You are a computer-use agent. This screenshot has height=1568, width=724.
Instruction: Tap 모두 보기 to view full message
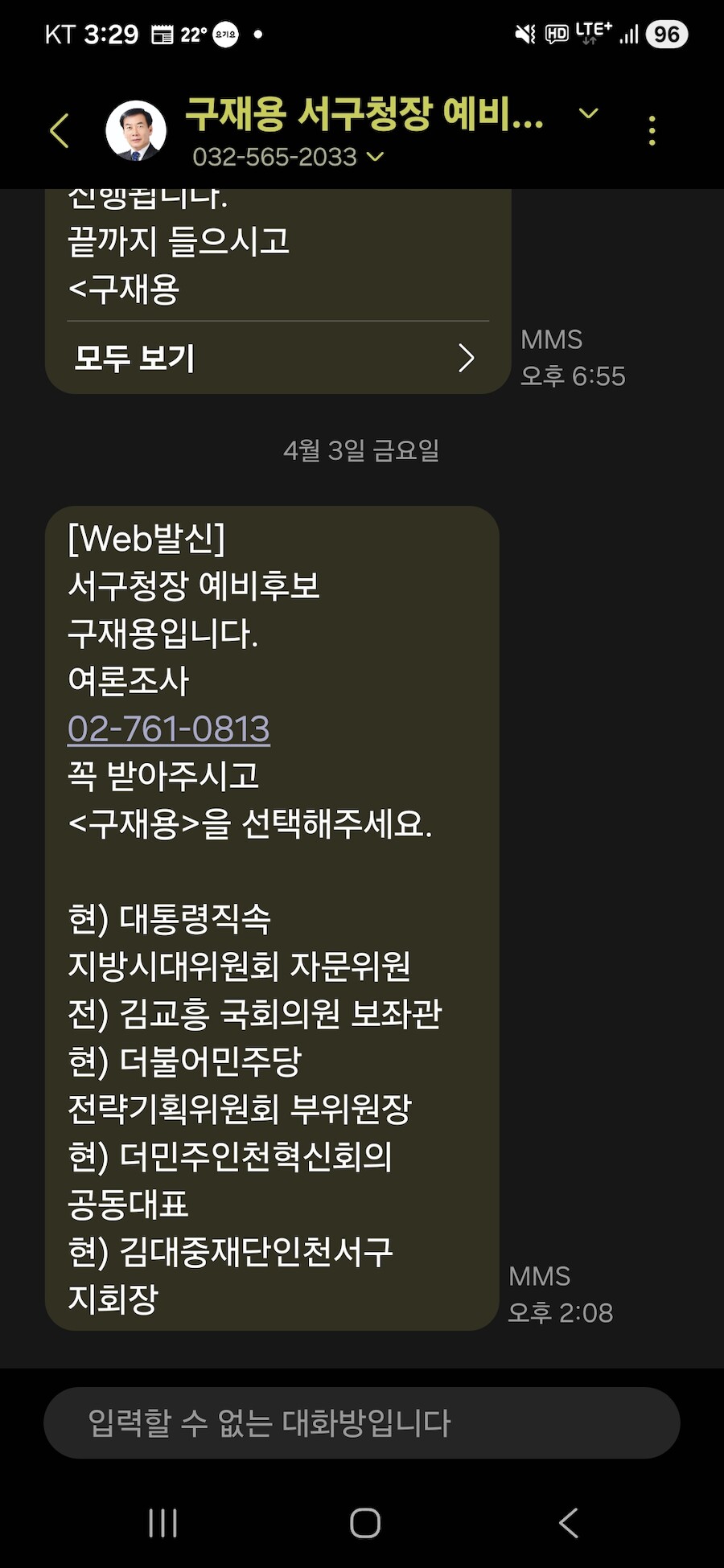(x=274, y=358)
